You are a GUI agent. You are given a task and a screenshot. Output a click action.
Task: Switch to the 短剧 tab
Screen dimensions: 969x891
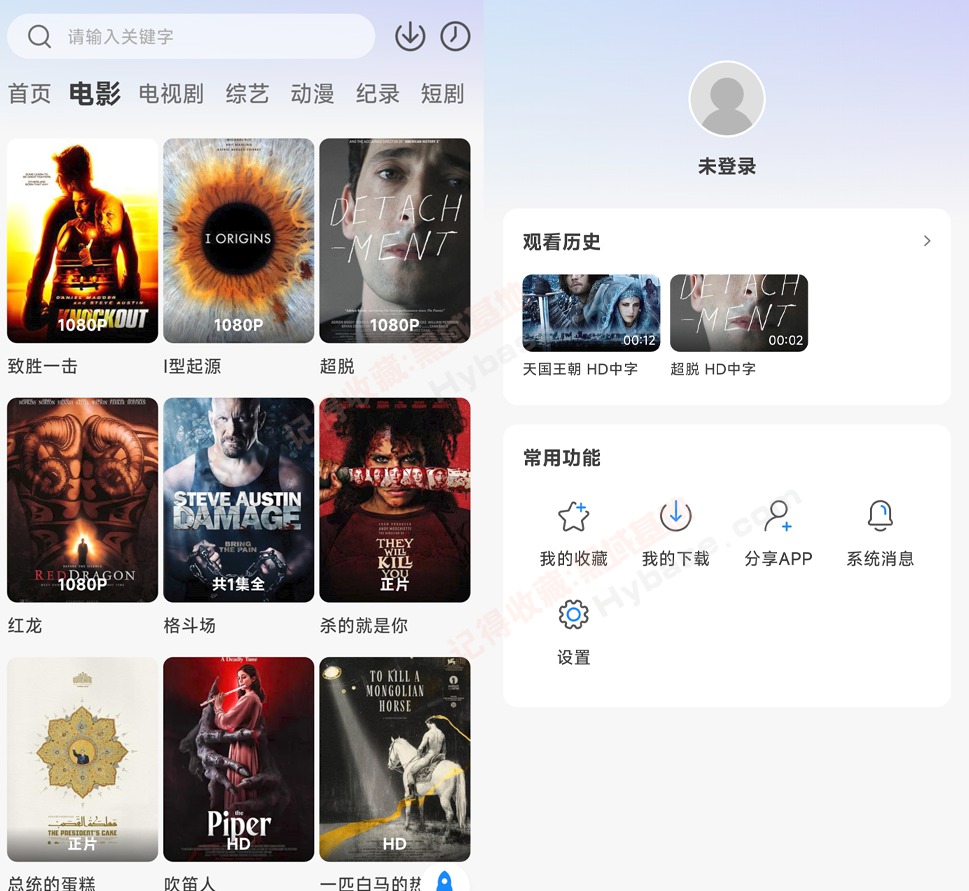tap(442, 94)
